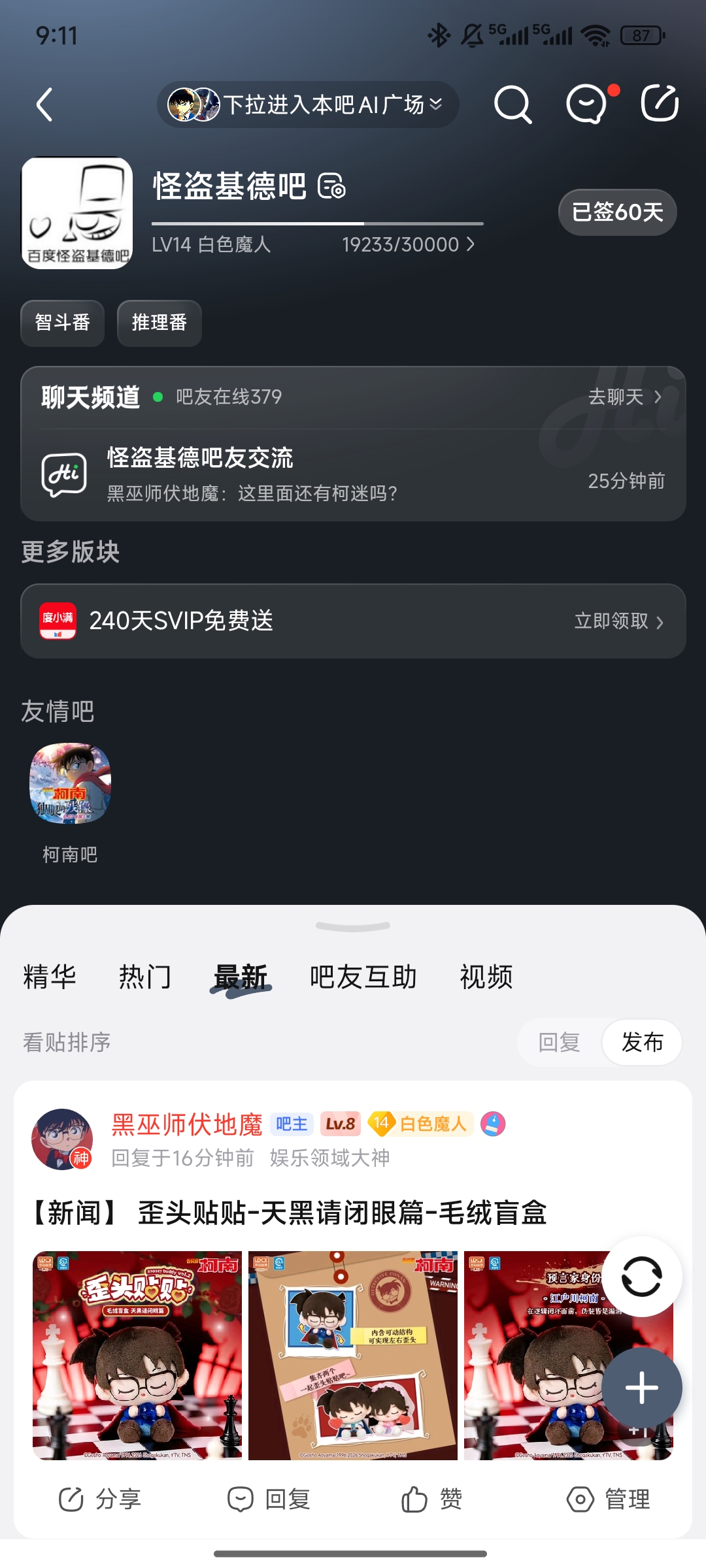Open the search magnifier icon
This screenshot has height=1568, width=706.
pos(513,105)
